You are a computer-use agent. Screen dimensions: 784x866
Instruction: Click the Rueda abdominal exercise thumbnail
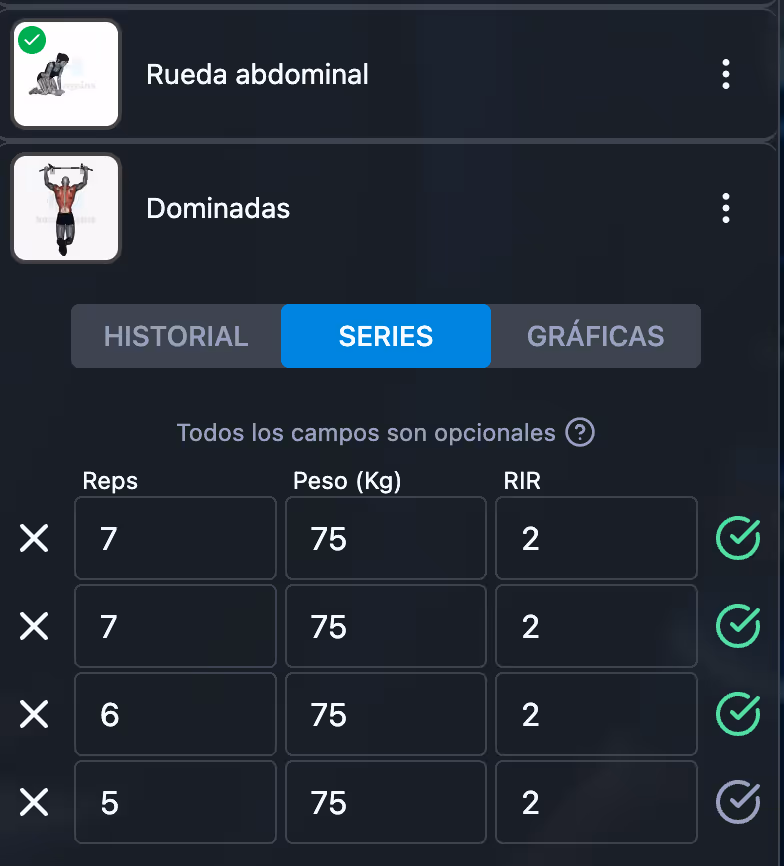click(65, 74)
